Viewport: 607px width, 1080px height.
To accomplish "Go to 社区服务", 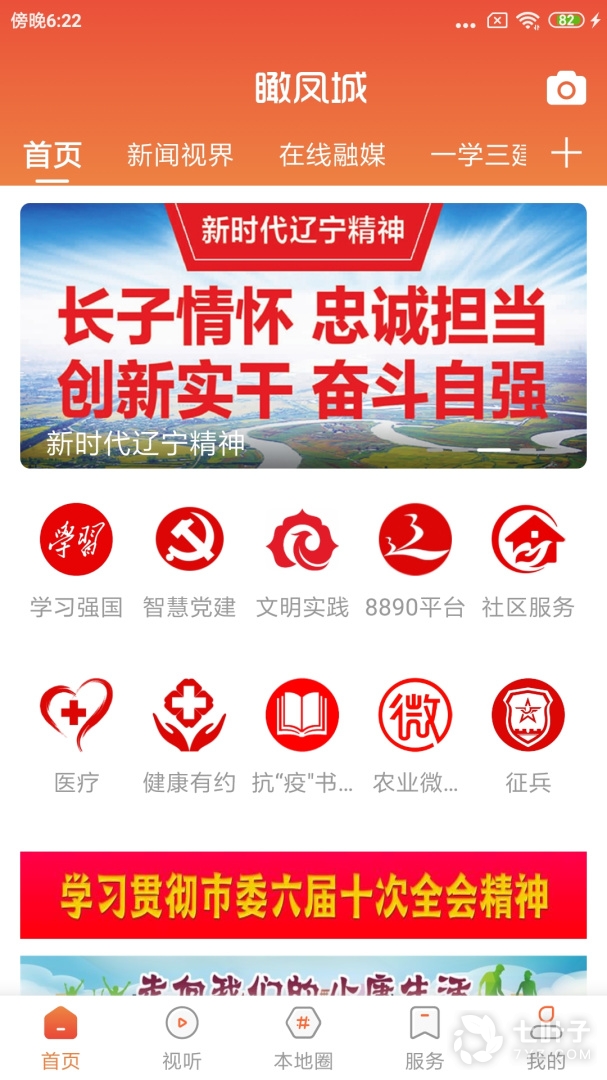I will [x=528, y=560].
